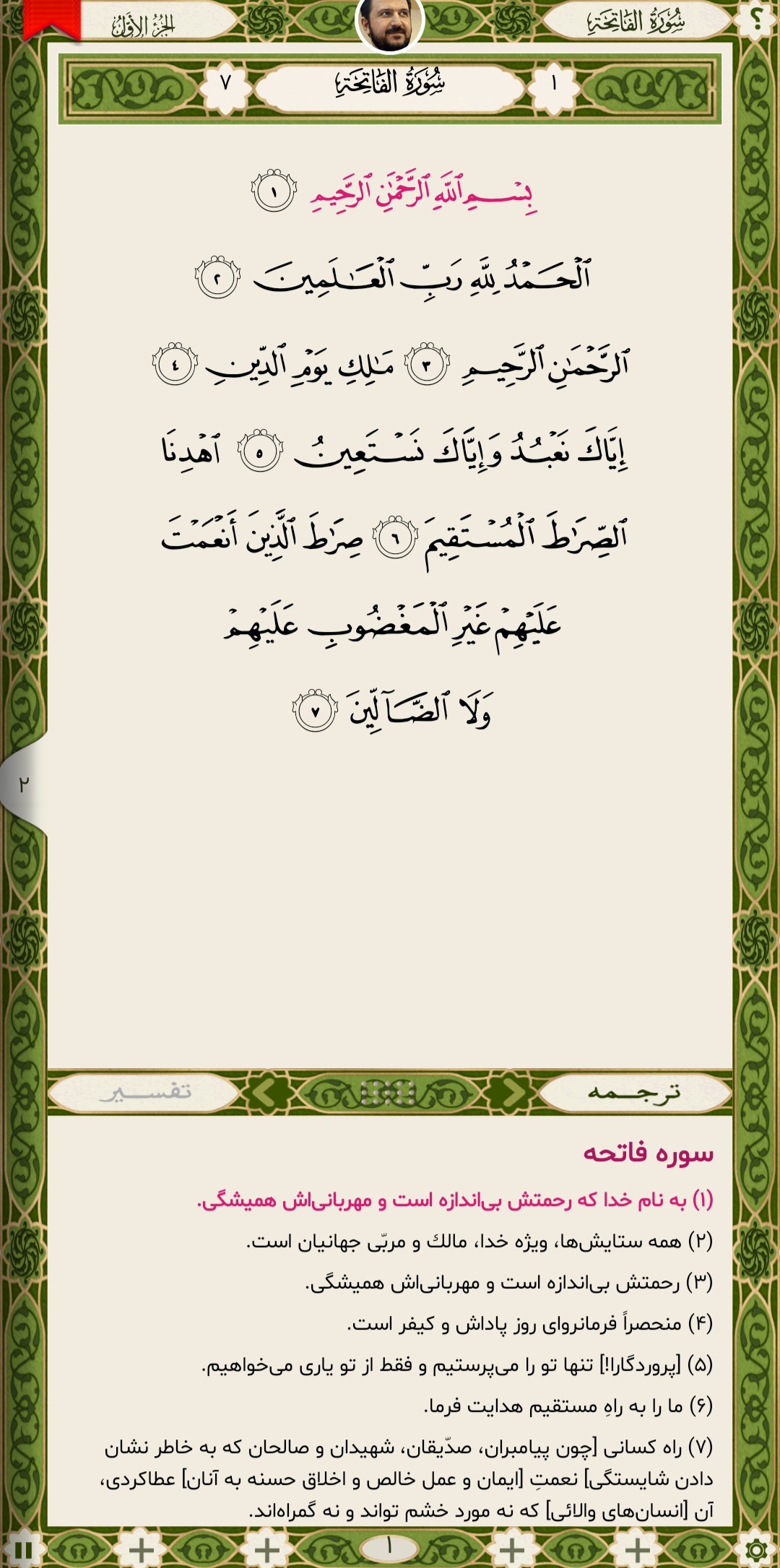Open the page number 1 indicator at bottom

[x=389, y=1546]
